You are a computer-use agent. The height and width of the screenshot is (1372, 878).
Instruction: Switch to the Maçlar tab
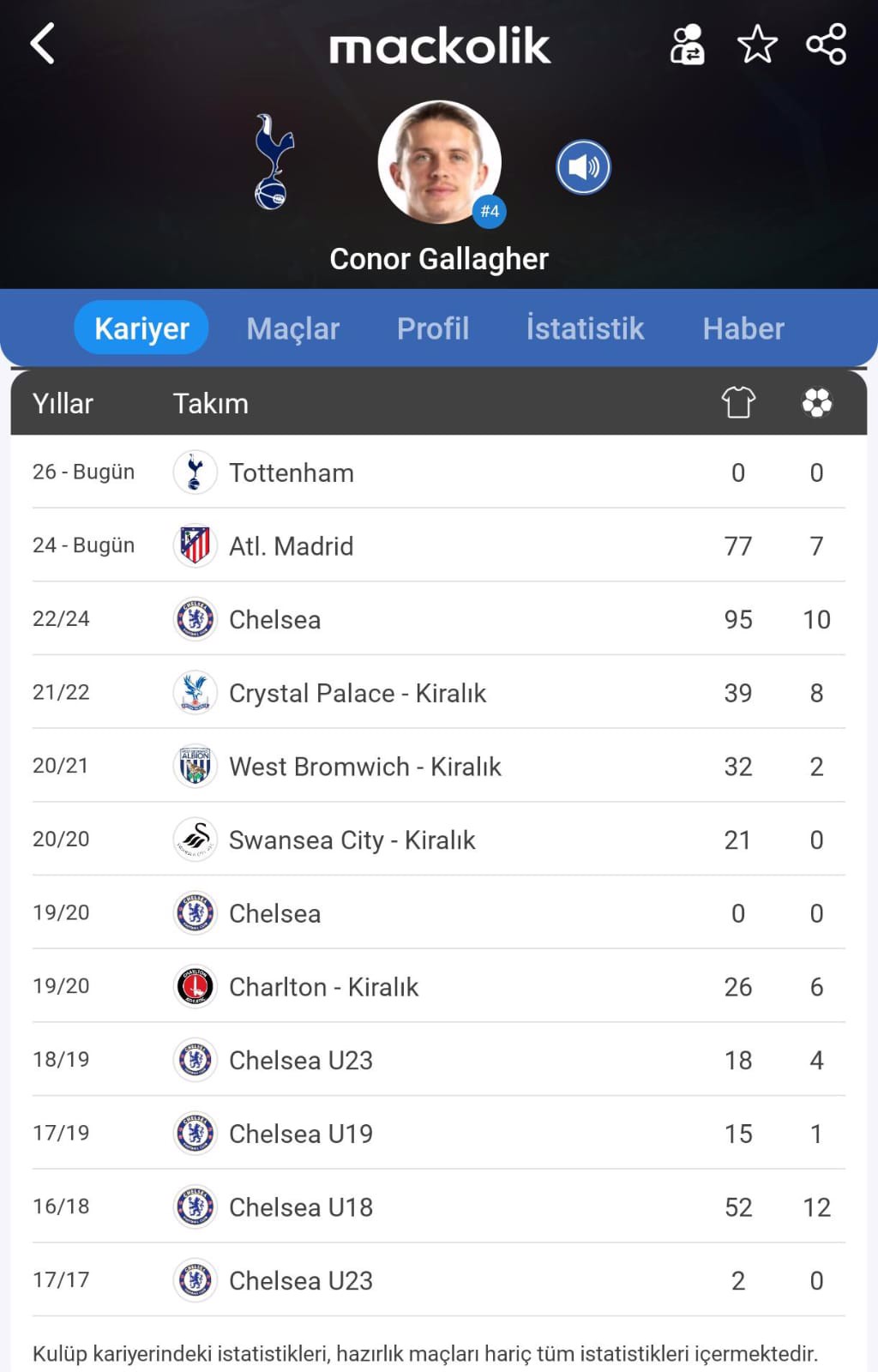[x=292, y=328]
